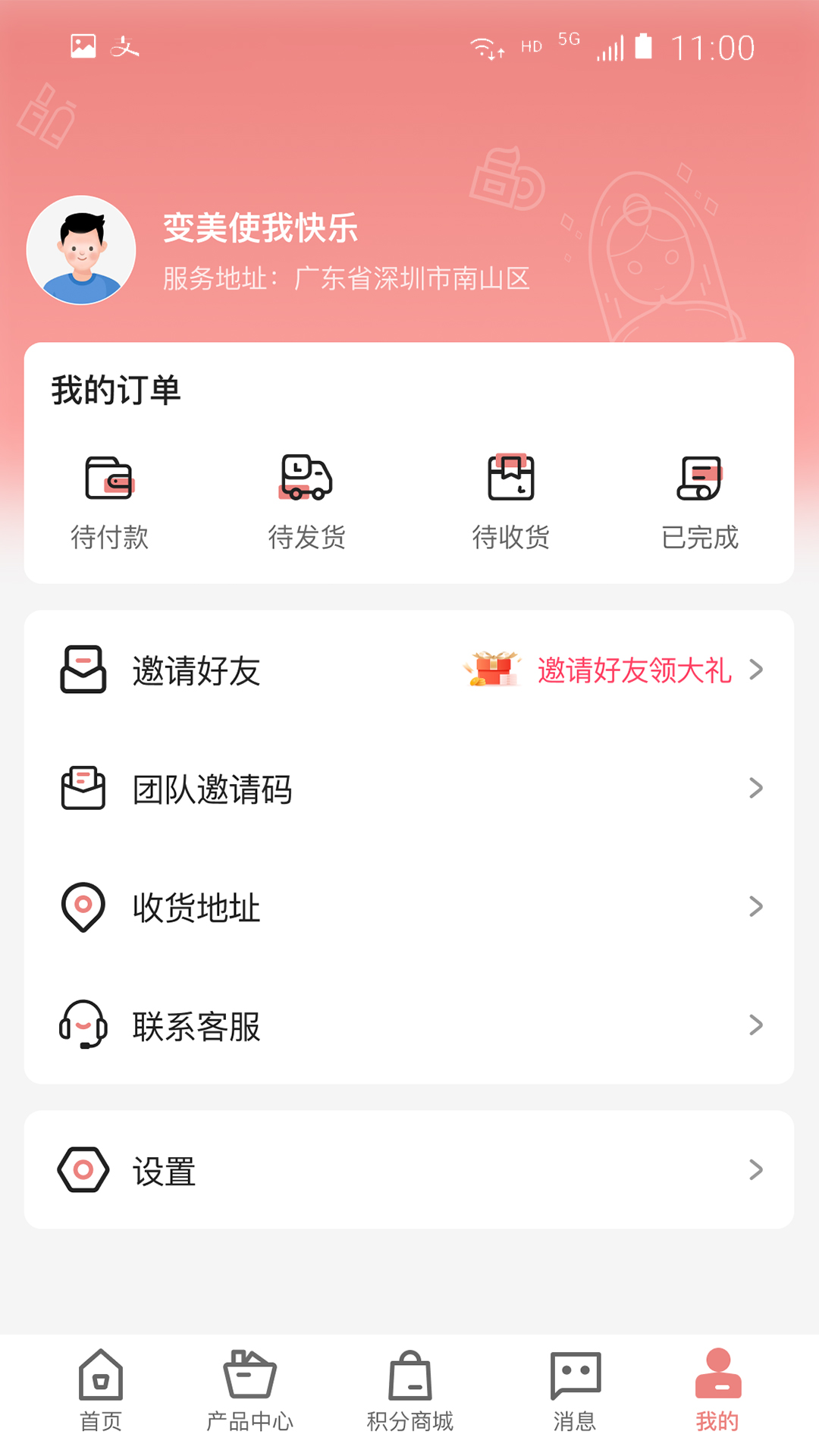Viewport: 819px width, 1456px height.
Task: Select the 待付款 wallet icon
Action: [110, 478]
